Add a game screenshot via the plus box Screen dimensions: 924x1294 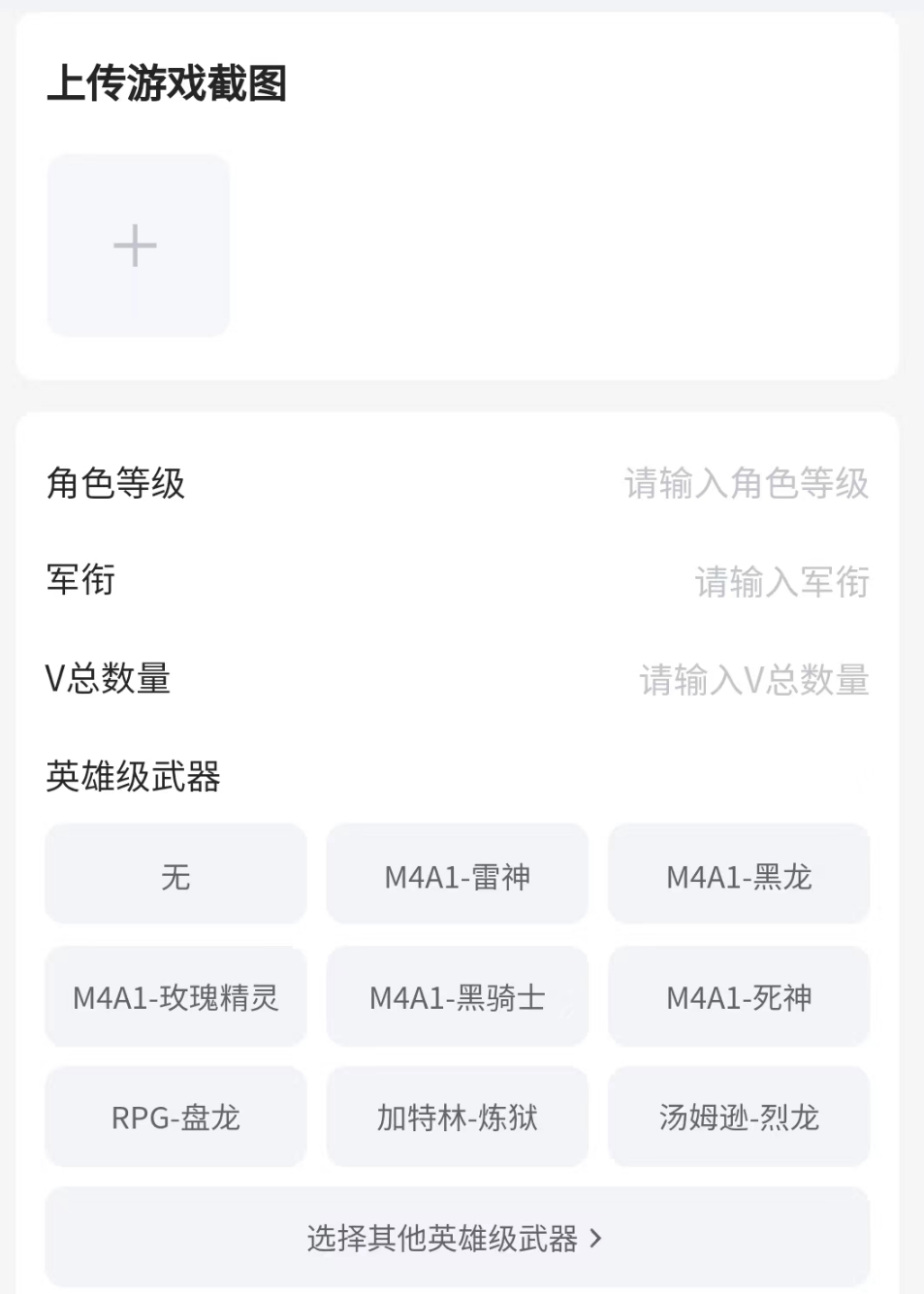[x=137, y=245]
